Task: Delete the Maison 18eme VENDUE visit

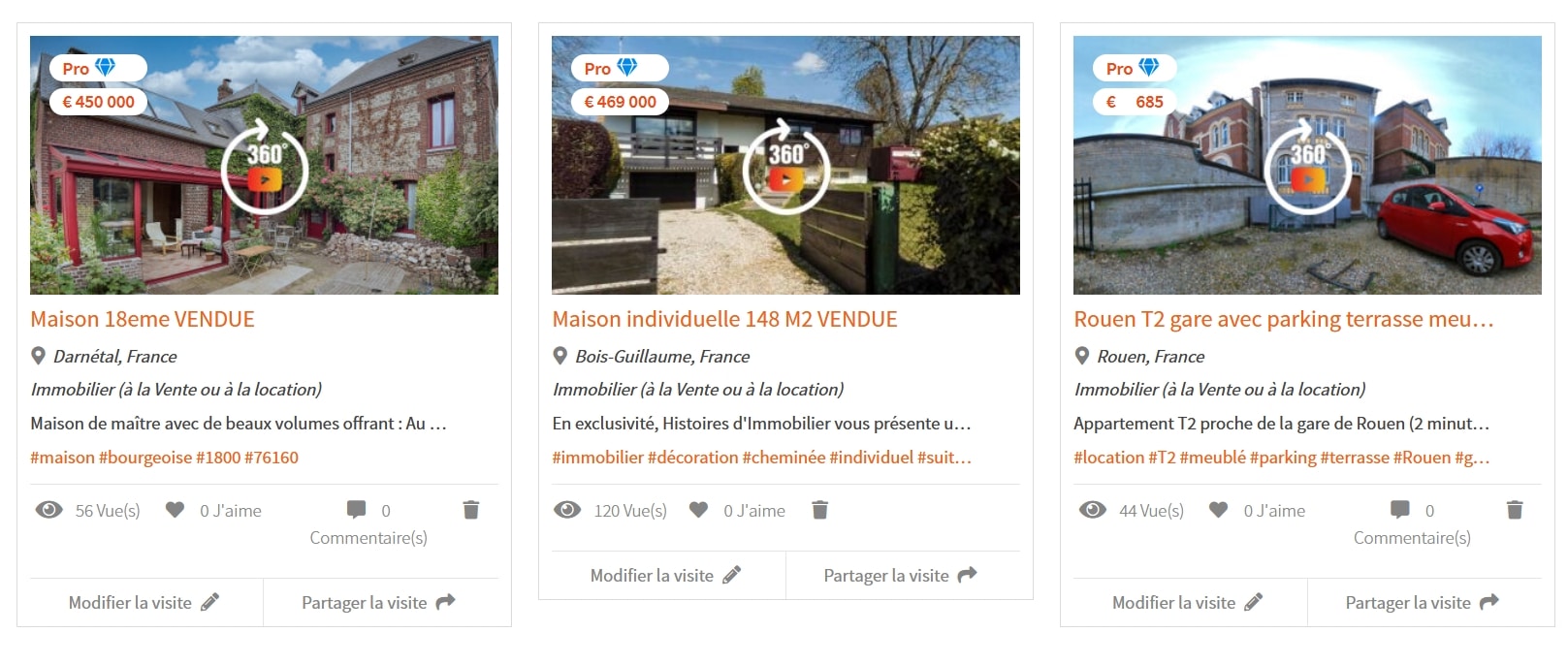Action: click(x=471, y=510)
